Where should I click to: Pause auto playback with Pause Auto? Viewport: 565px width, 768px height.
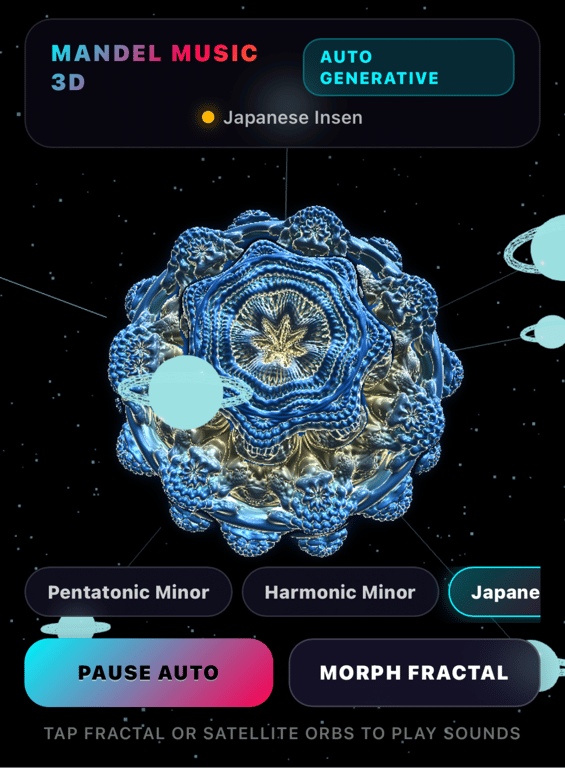[x=148, y=672]
